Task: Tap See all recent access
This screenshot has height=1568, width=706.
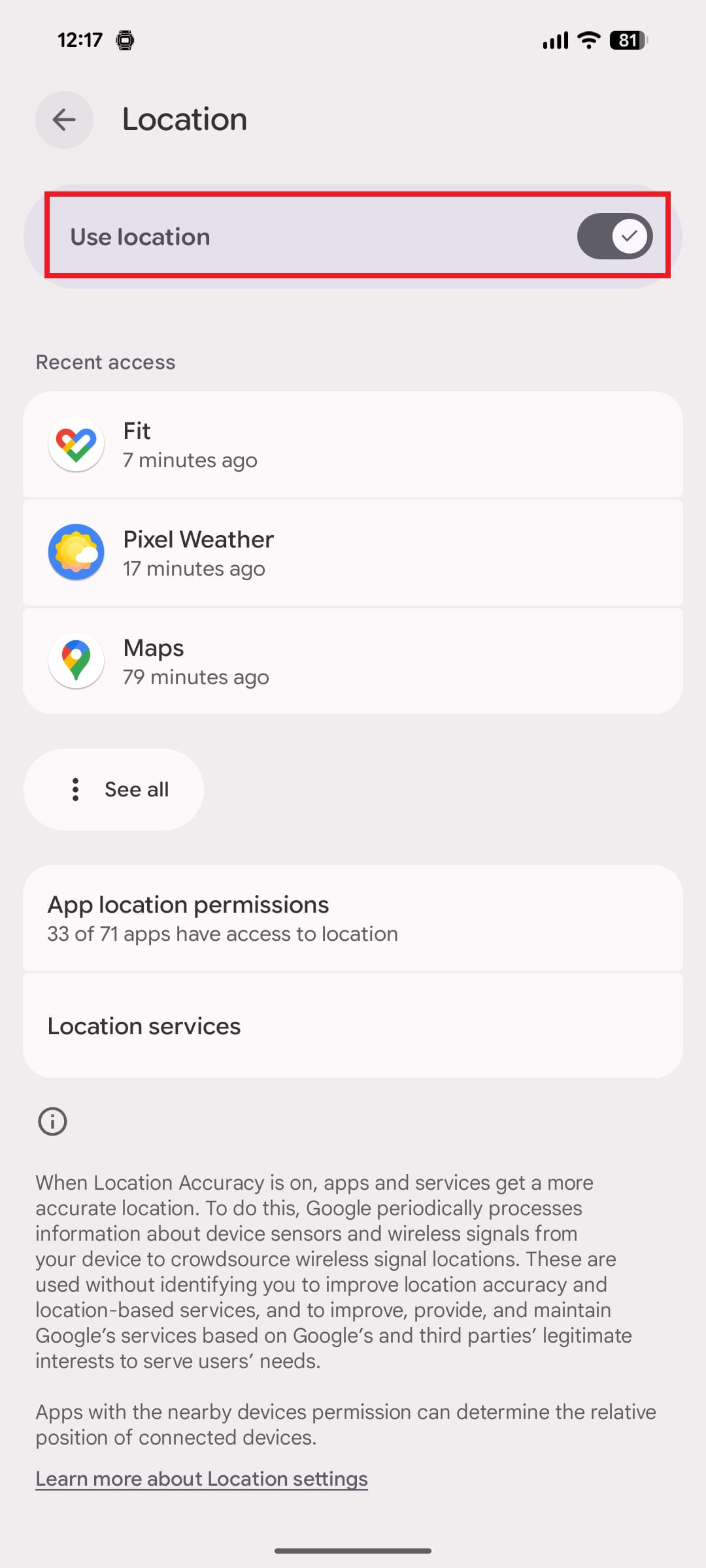Action: pos(114,789)
